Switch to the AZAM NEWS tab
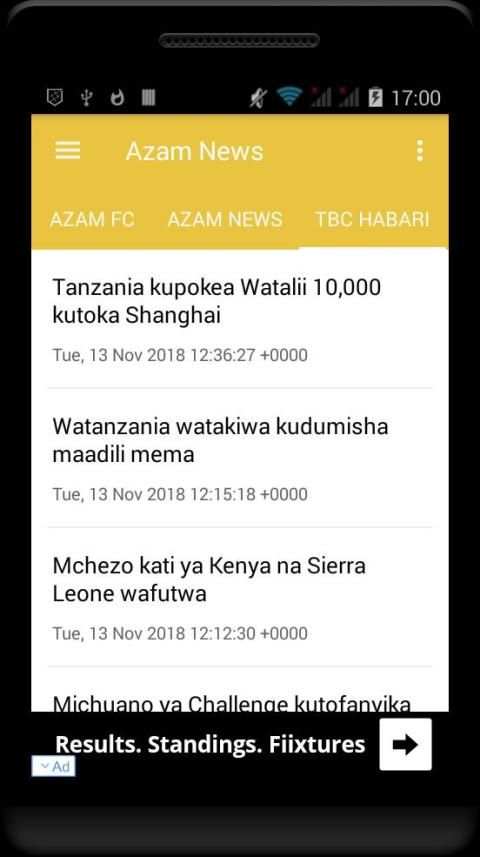 (225, 220)
